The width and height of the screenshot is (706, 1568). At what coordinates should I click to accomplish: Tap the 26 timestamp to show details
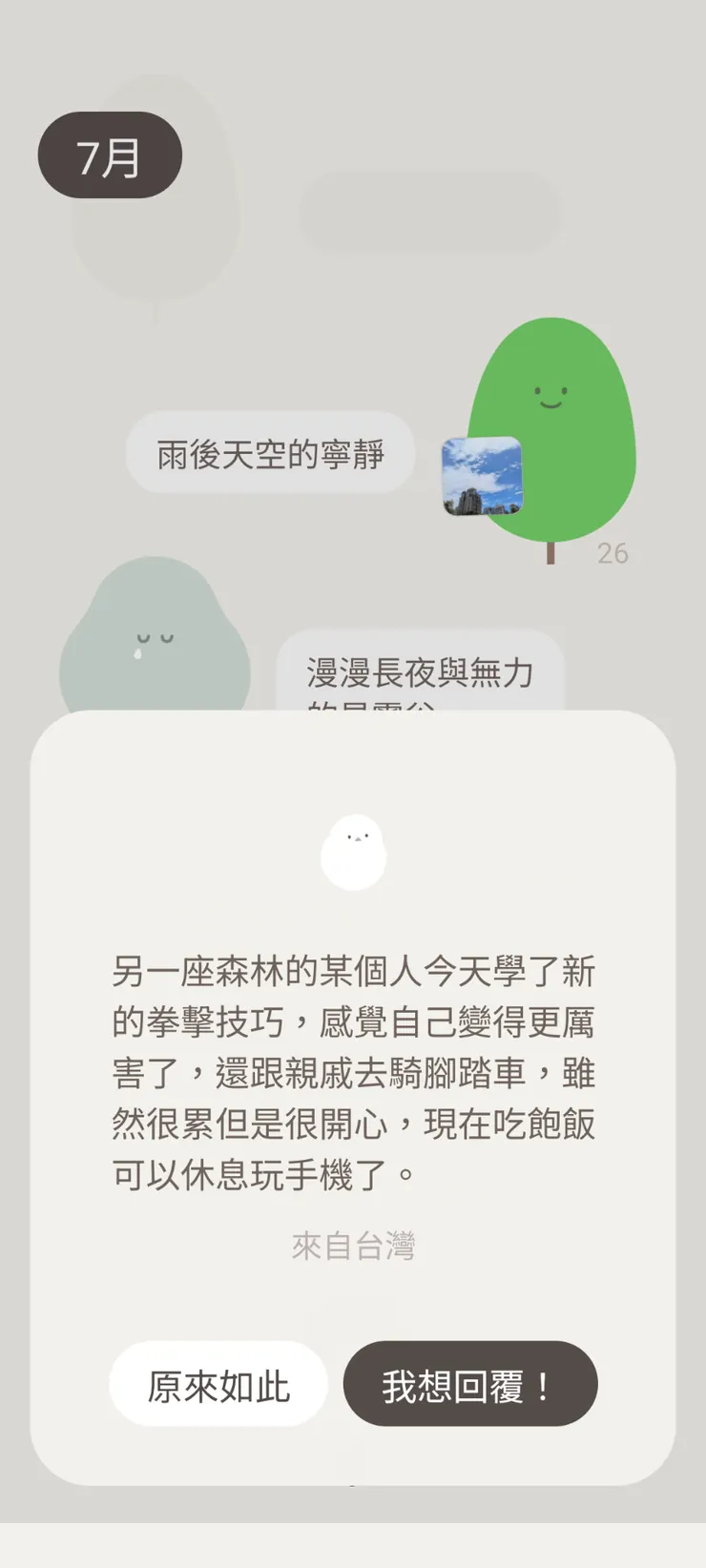pos(613,553)
